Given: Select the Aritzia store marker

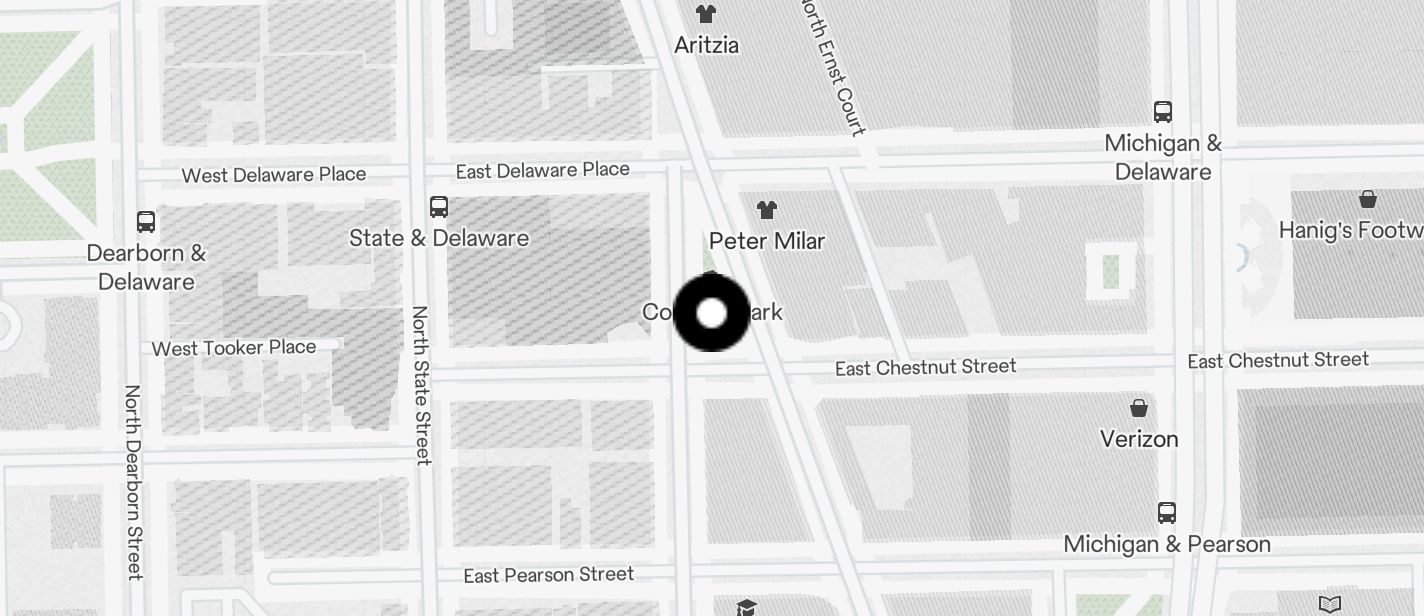Looking at the screenshot, I should pos(706,14).
